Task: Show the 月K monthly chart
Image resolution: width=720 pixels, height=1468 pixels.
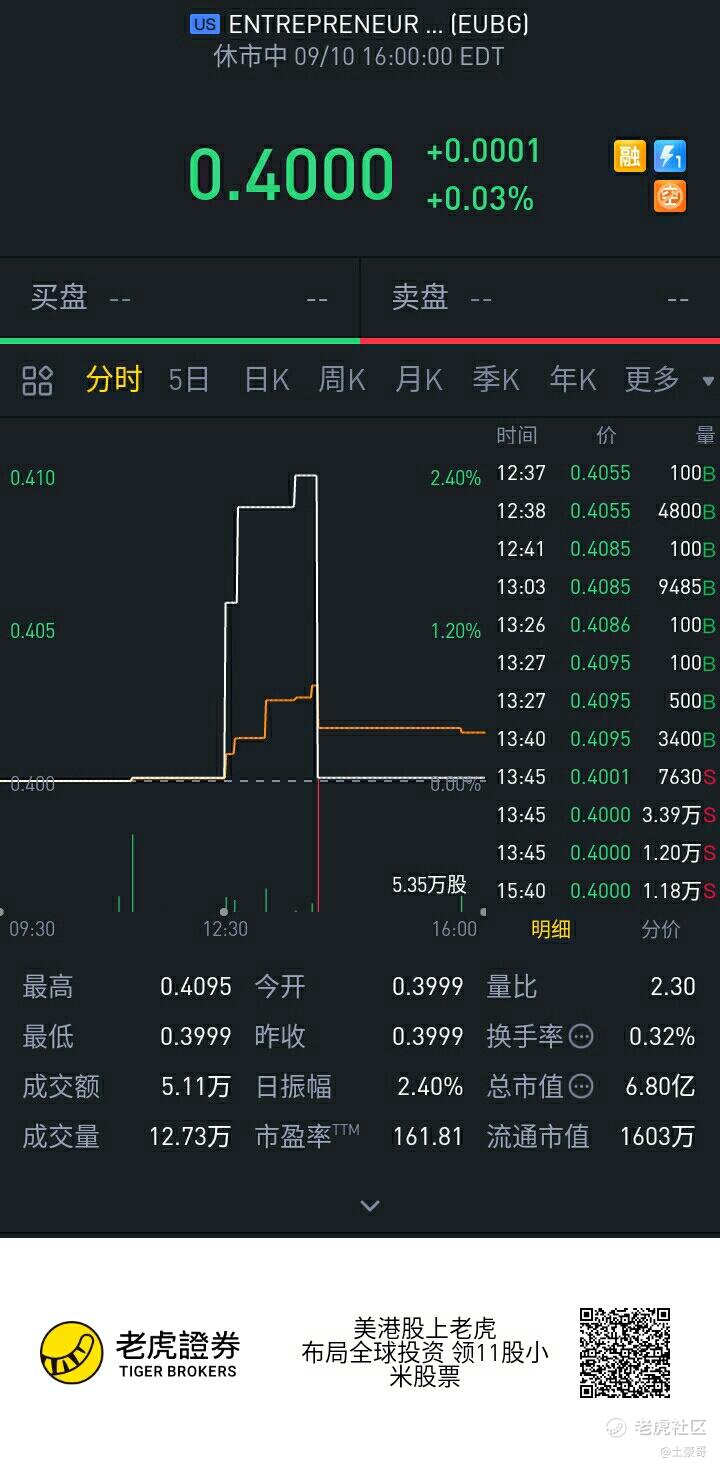Action: [419, 380]
